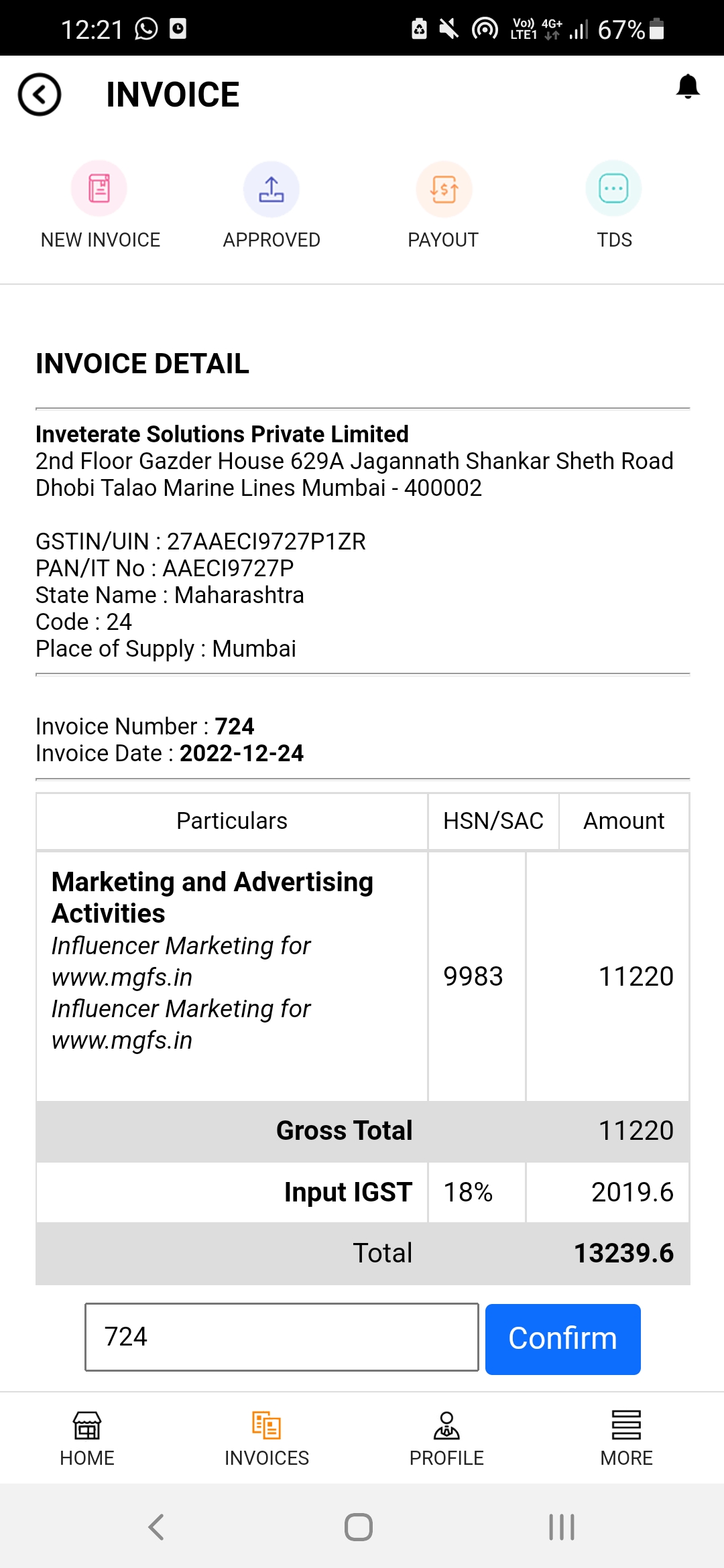Confirm the invoice

pyautogui.click(x=562, y=1339)
